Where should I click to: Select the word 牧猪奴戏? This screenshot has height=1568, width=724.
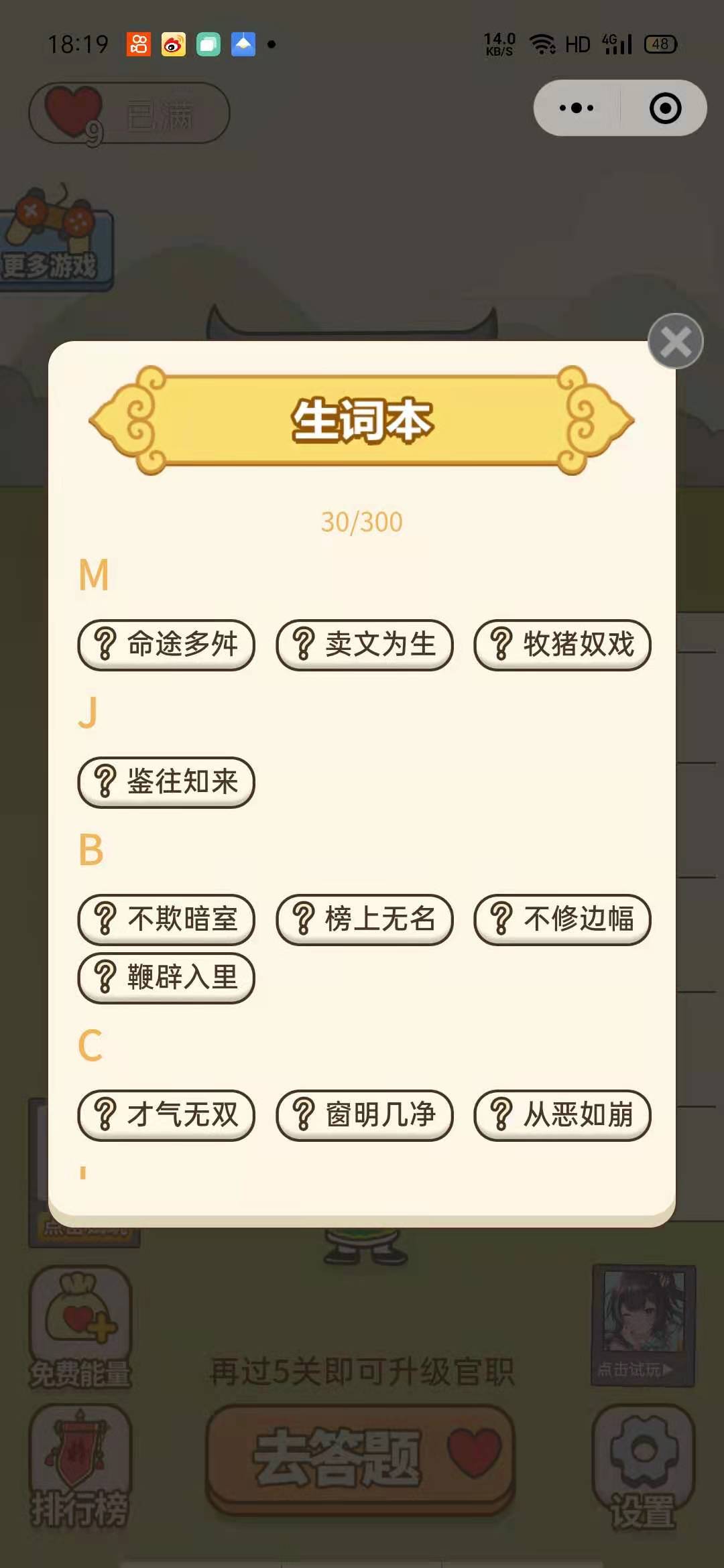pyautogui.click(x=562, y=645)
